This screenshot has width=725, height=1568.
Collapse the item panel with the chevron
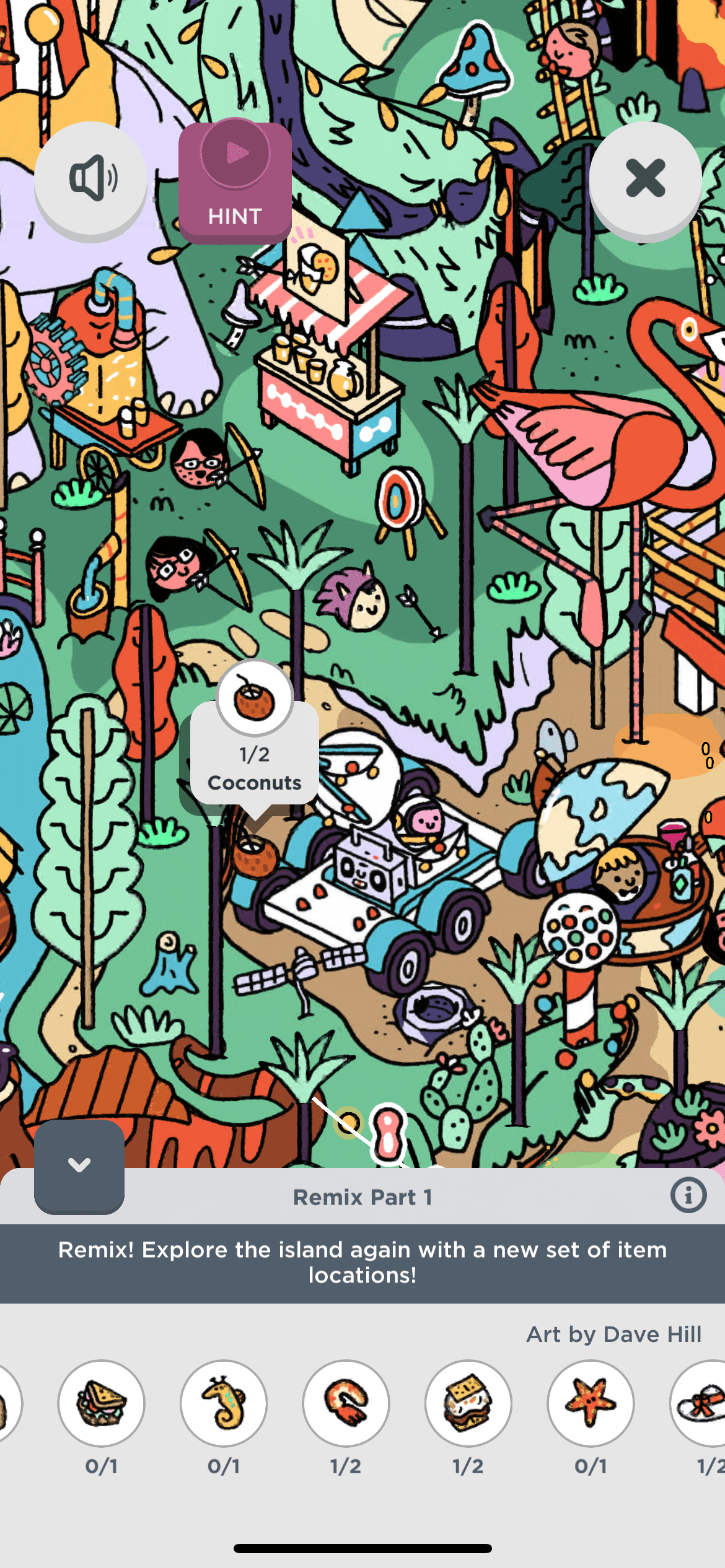79,1165
